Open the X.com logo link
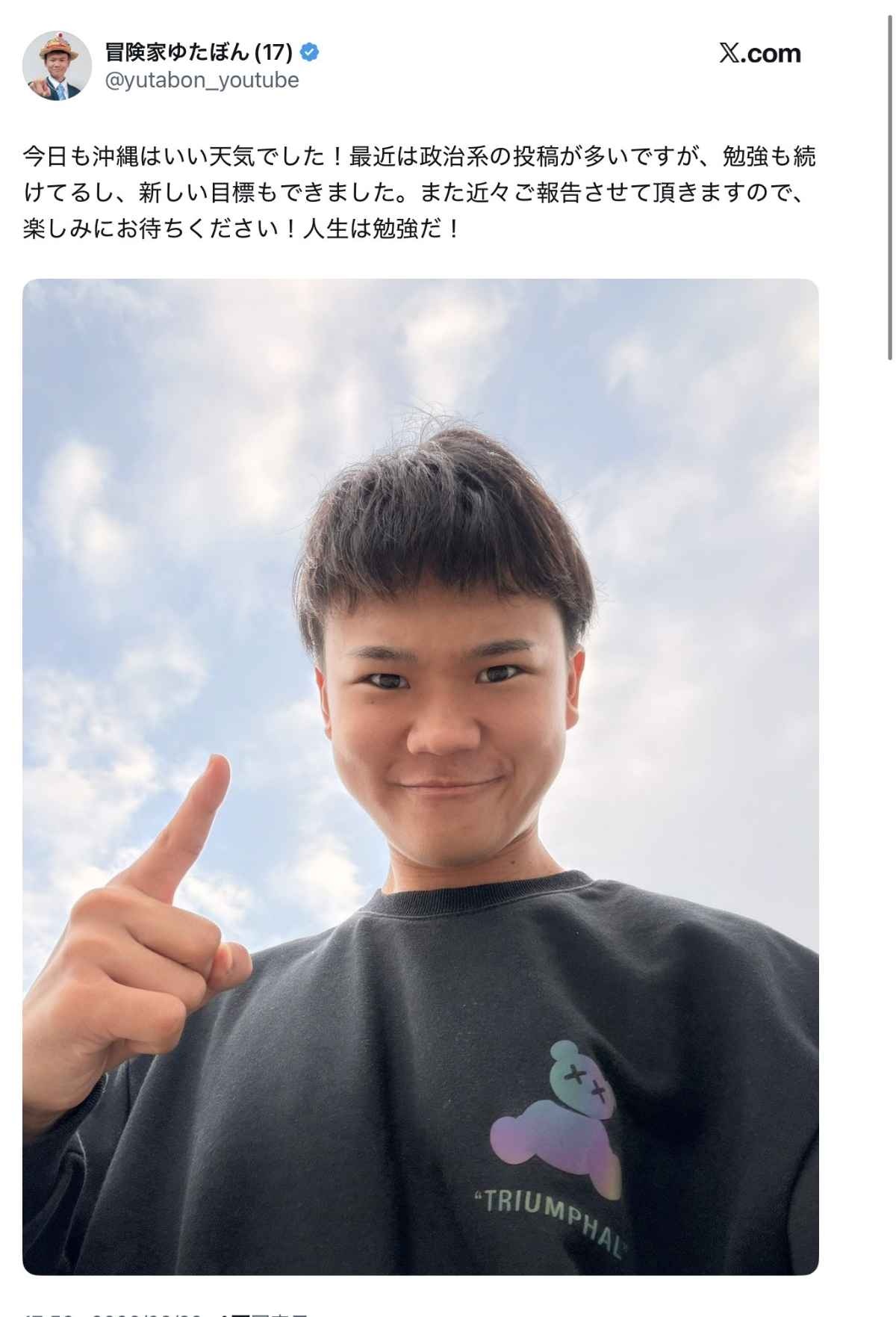The image size is (896, 1317). coord(759,53)
